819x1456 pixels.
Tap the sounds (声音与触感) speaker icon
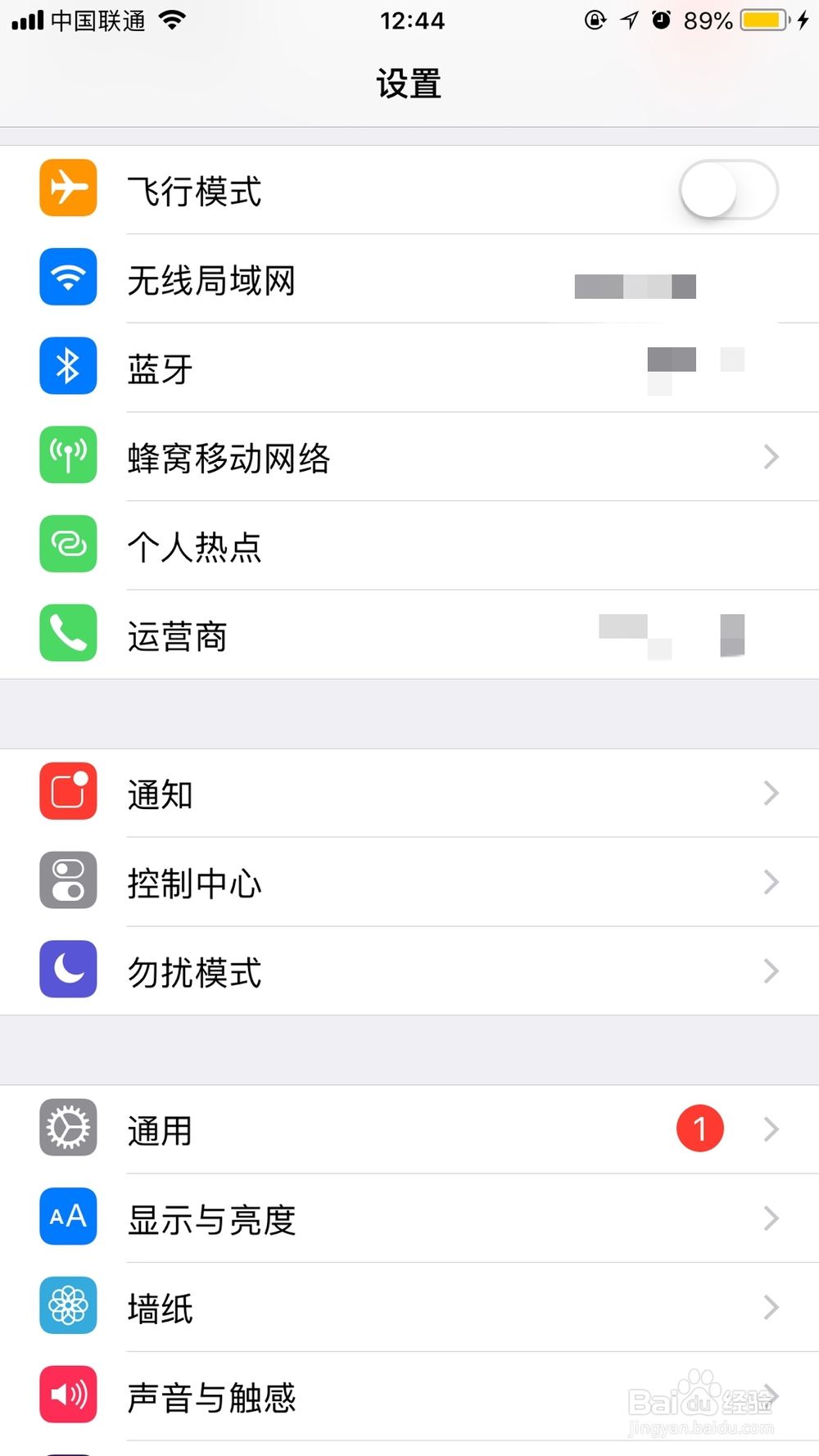tap(68, 1395)
